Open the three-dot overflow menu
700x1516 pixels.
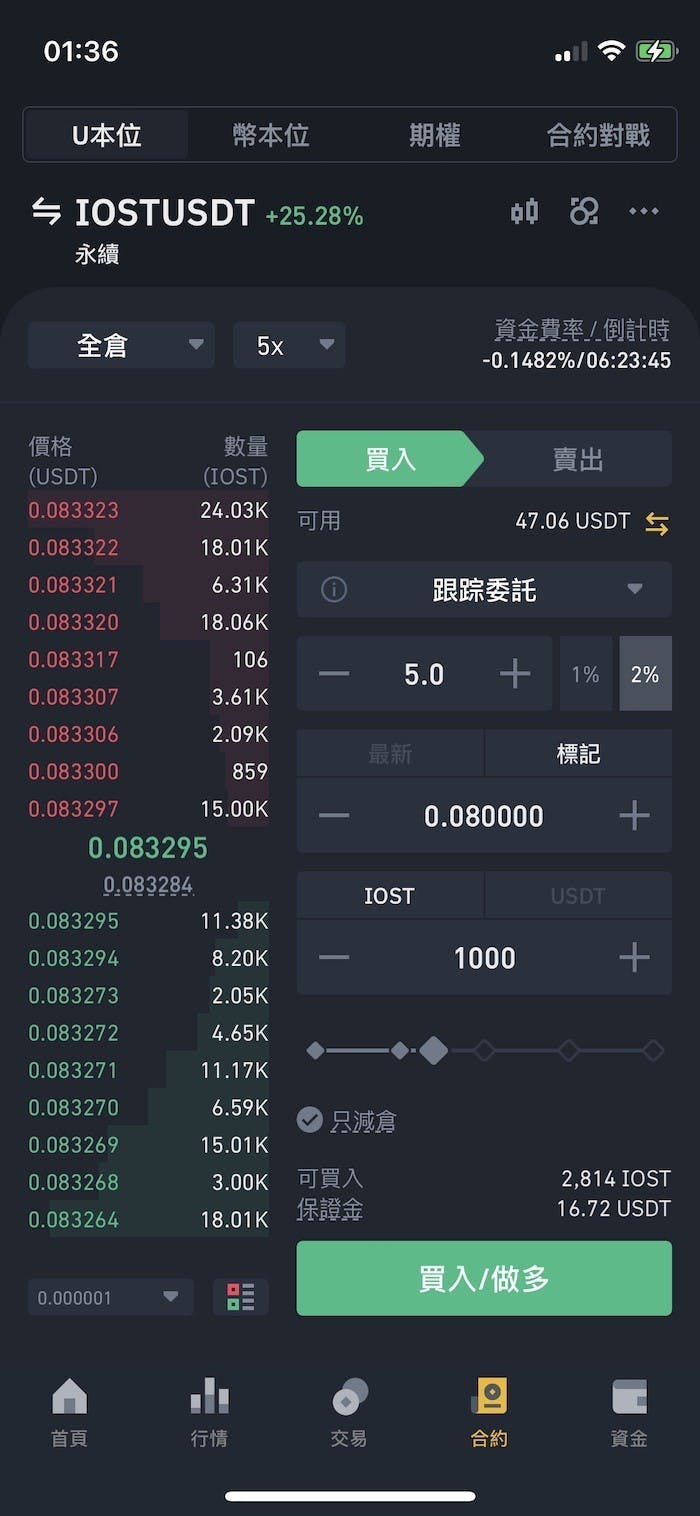643,212
